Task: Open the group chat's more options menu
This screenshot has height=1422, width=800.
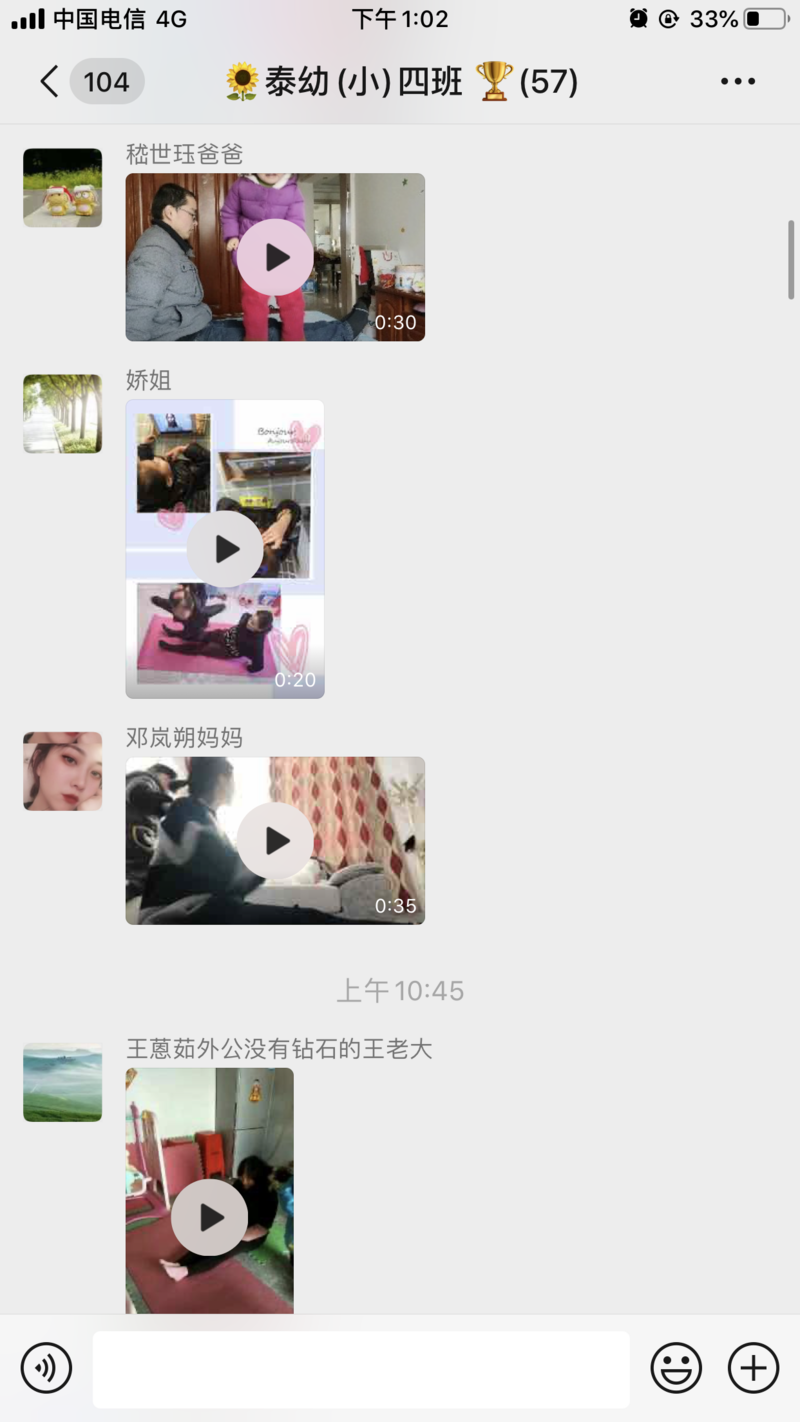Action: point(738,82)
